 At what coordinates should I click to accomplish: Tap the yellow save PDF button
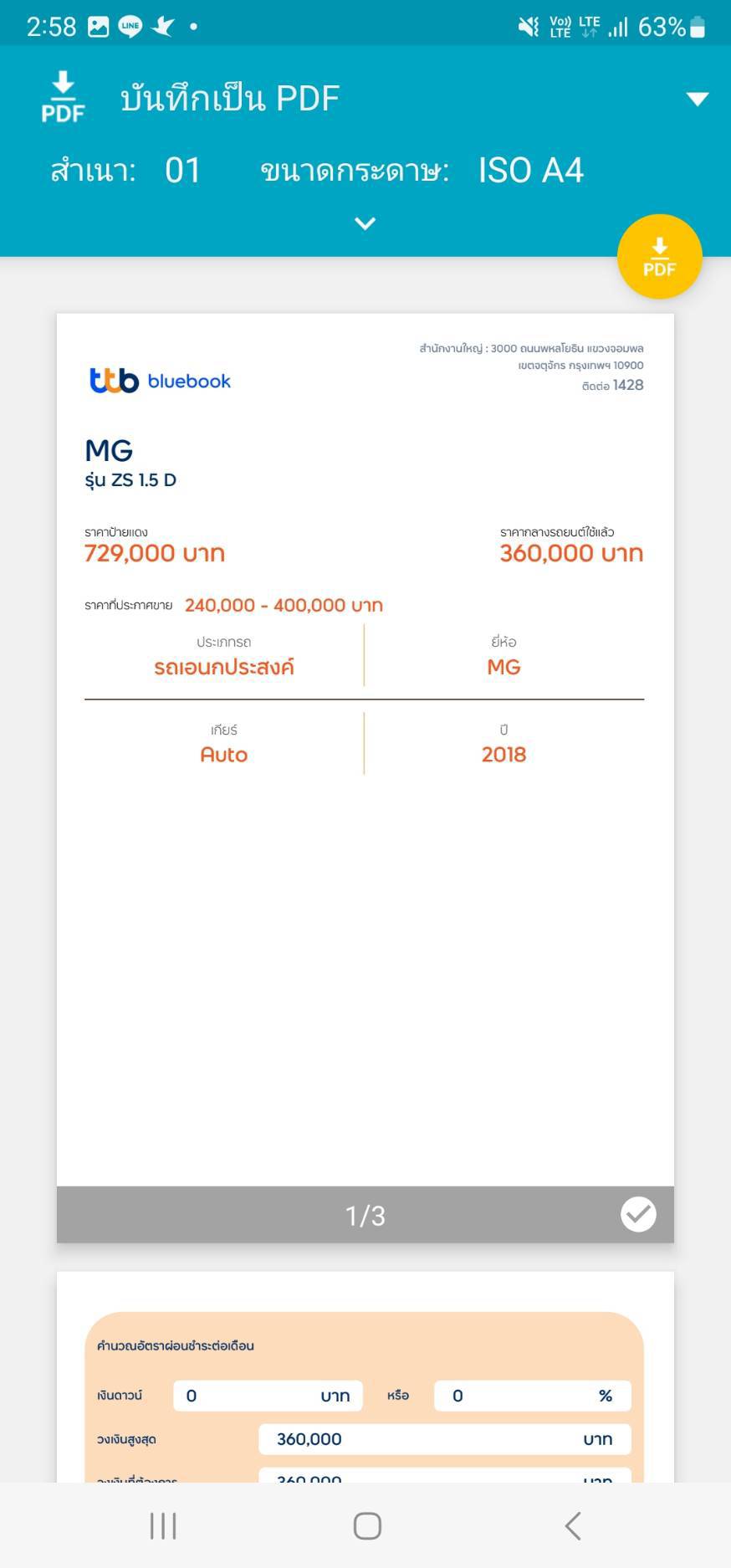(659, 257)
